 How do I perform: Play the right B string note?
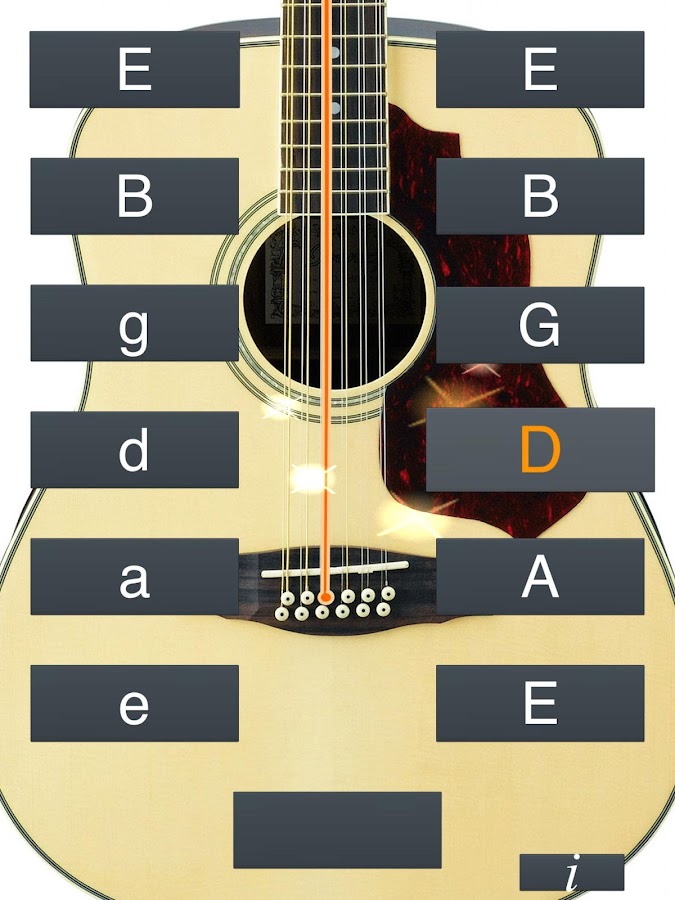coord(540,196)
